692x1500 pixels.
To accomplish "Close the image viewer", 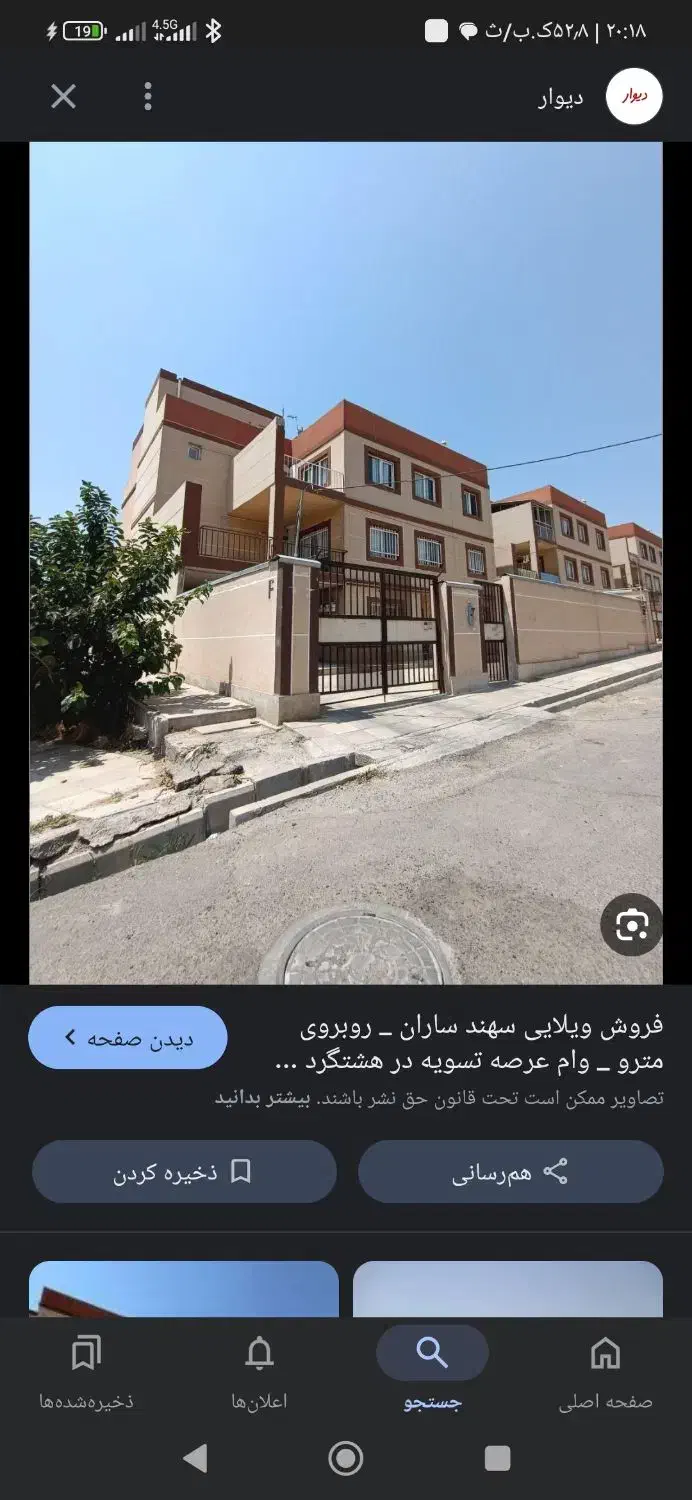I will (x=63, y=96).
